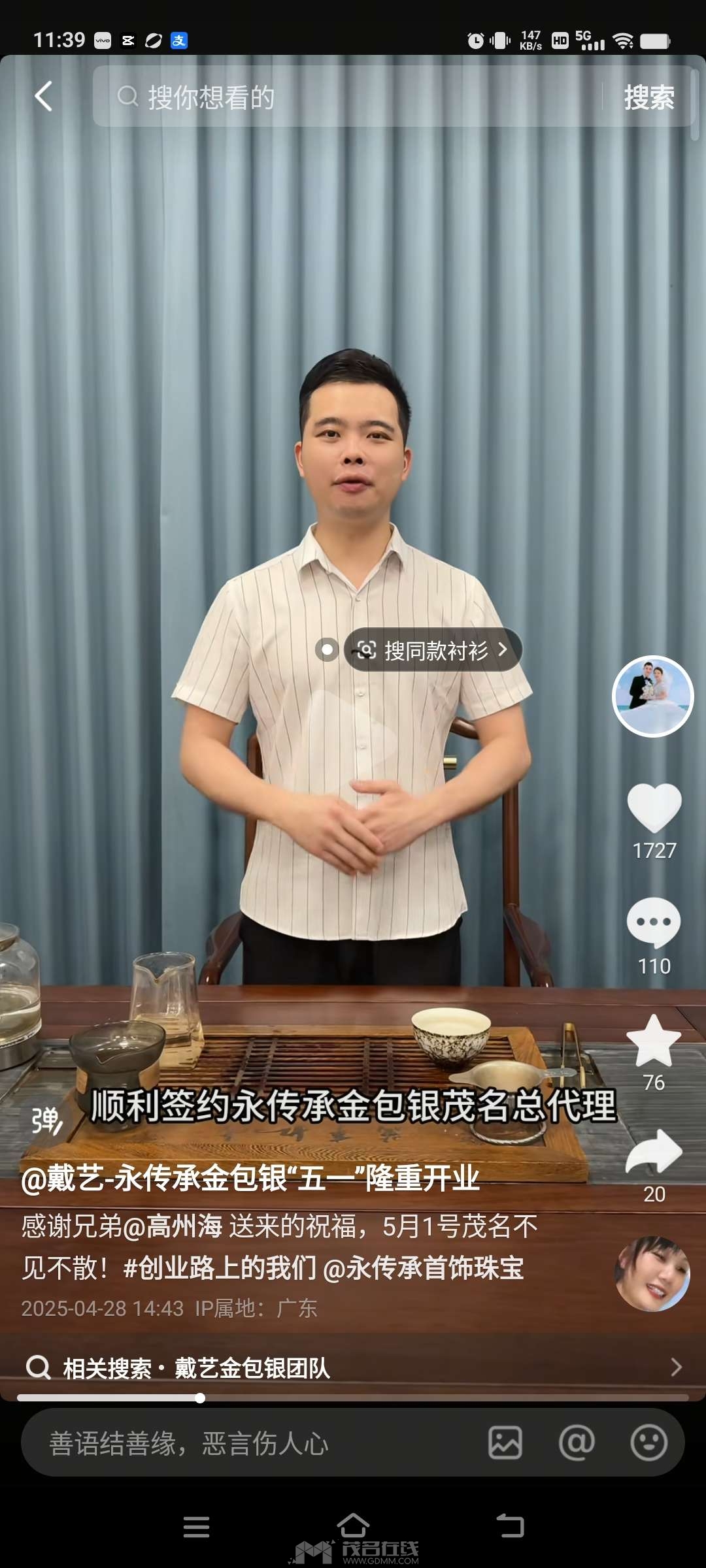
Task: Open @戴艺-永传承金包银 author name
Action: click(x=250, y=1179)
